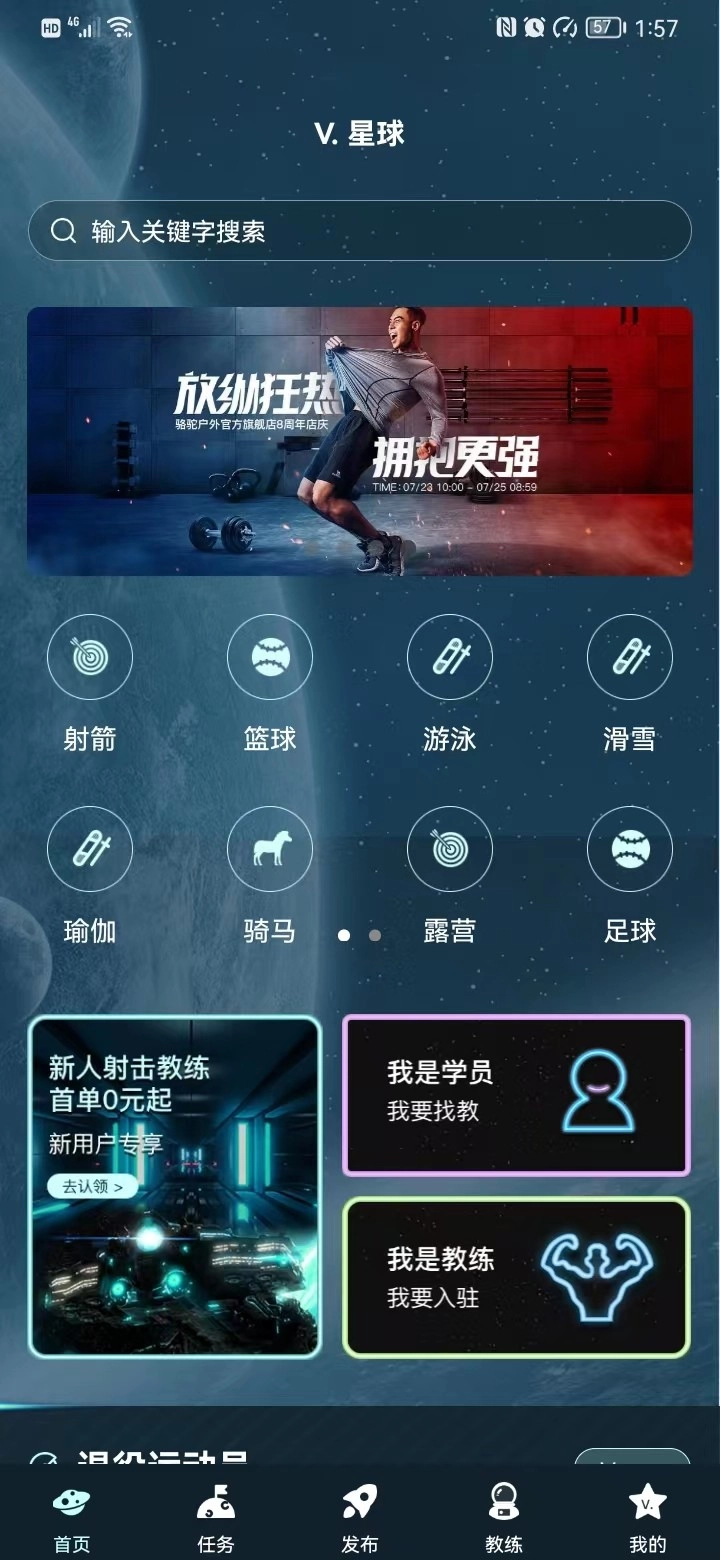Screen dimensions: 720x1560
Task: Choose the 滑雪 skiing category
Action: (x=630, y=657)
